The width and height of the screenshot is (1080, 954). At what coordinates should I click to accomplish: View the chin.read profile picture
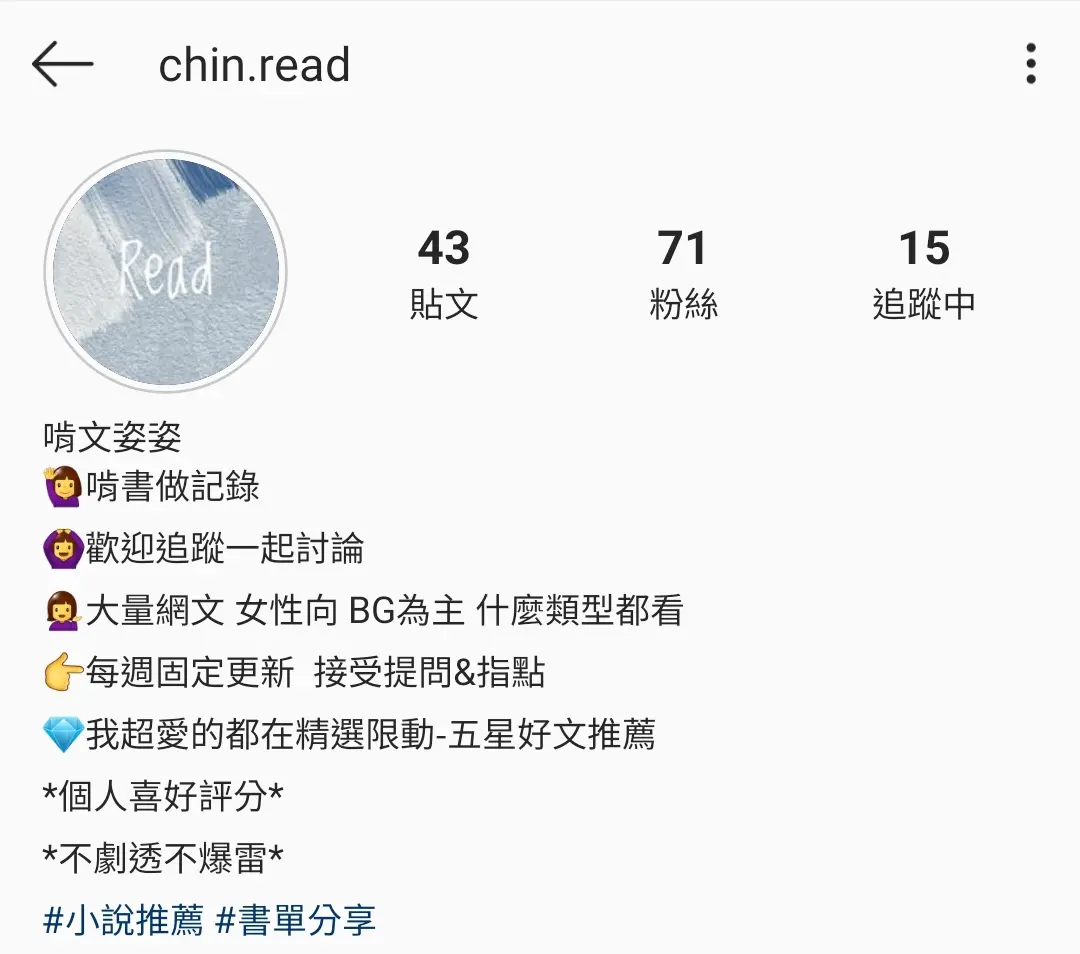166,272
